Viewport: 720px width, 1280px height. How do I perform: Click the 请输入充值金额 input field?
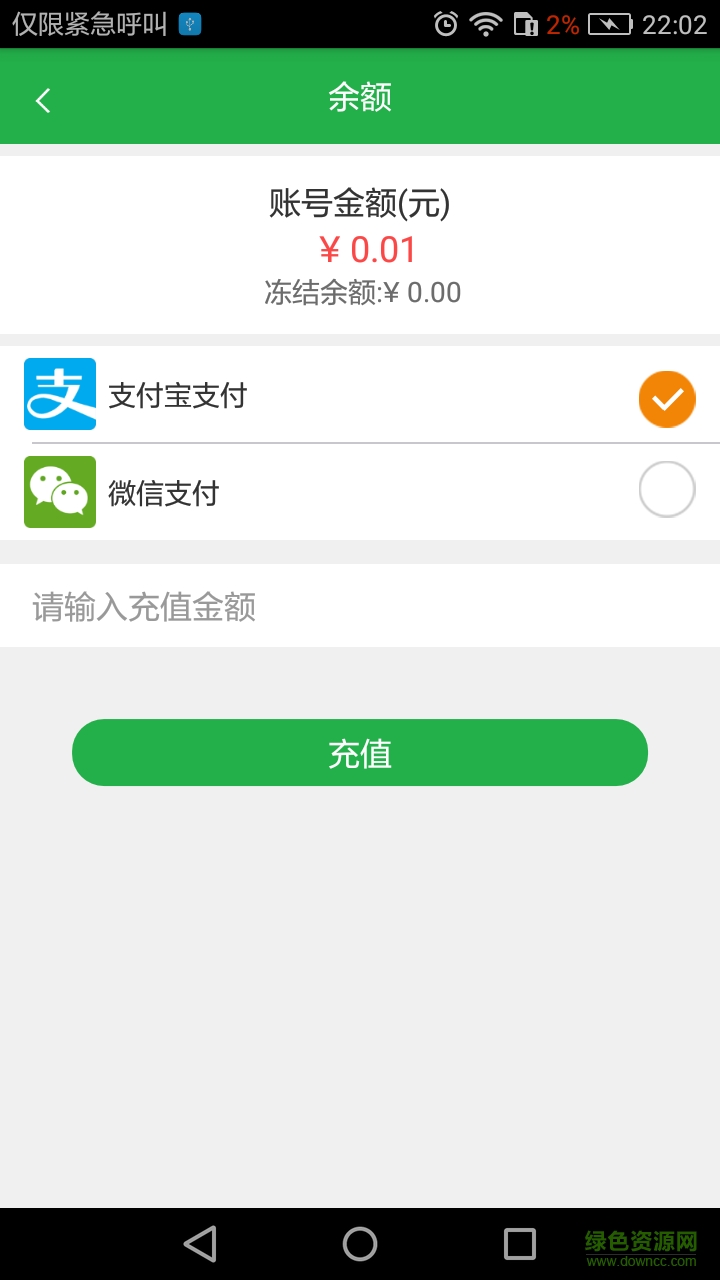360,606
